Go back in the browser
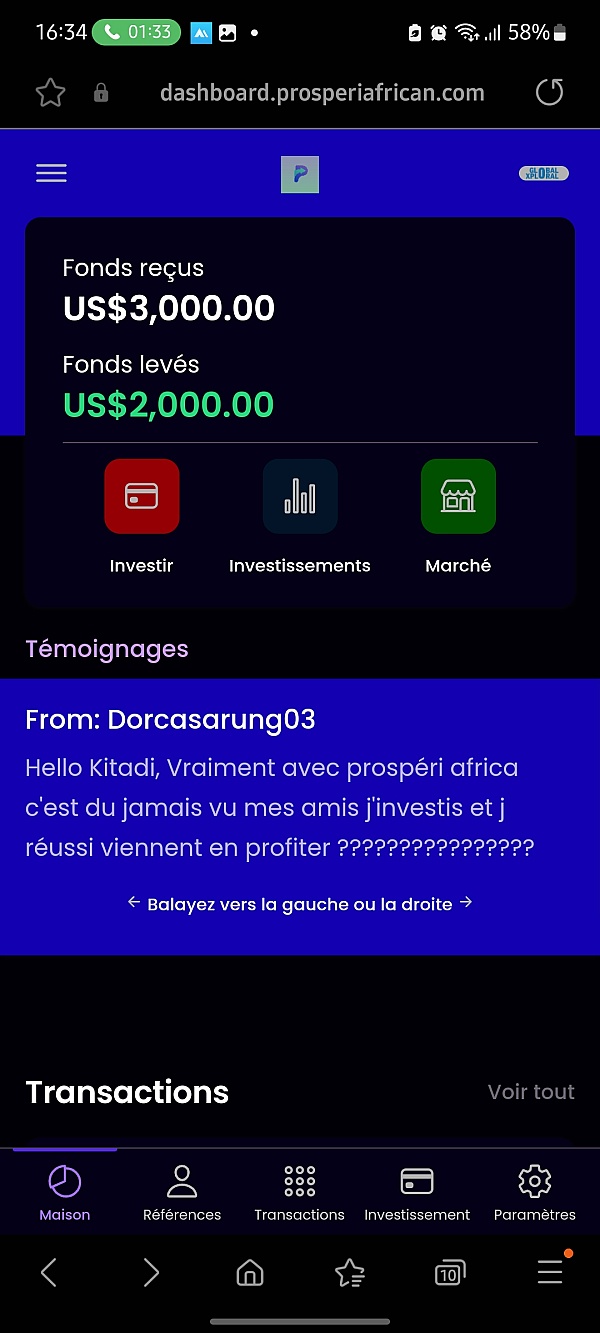Viewport: 600px width, 1333px height. 49,1272
